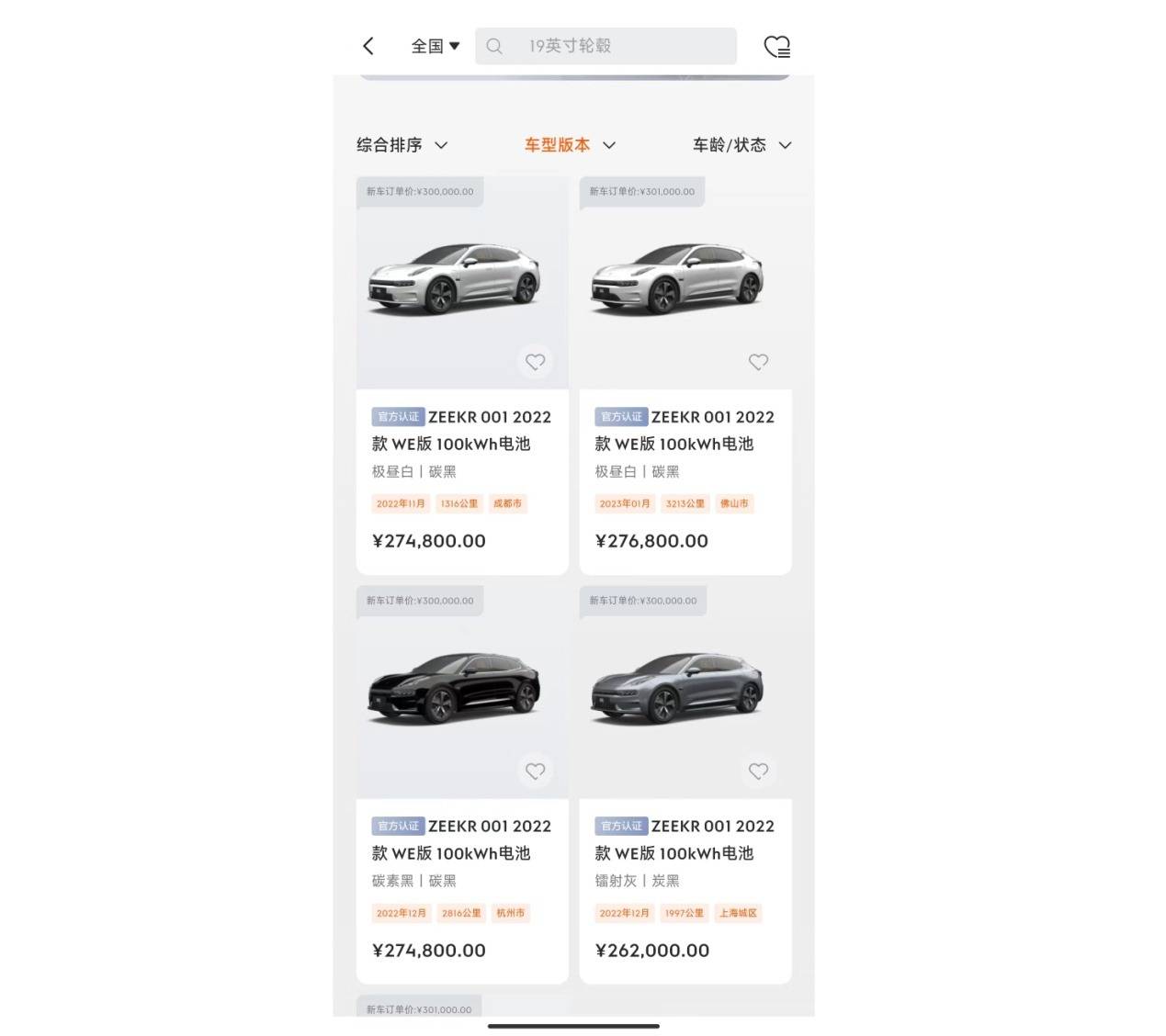The height and width of the screenshot is (1036, 1166).
Task: Expand the 车型版本 filter dropdown
Action: tap(570, 145)
